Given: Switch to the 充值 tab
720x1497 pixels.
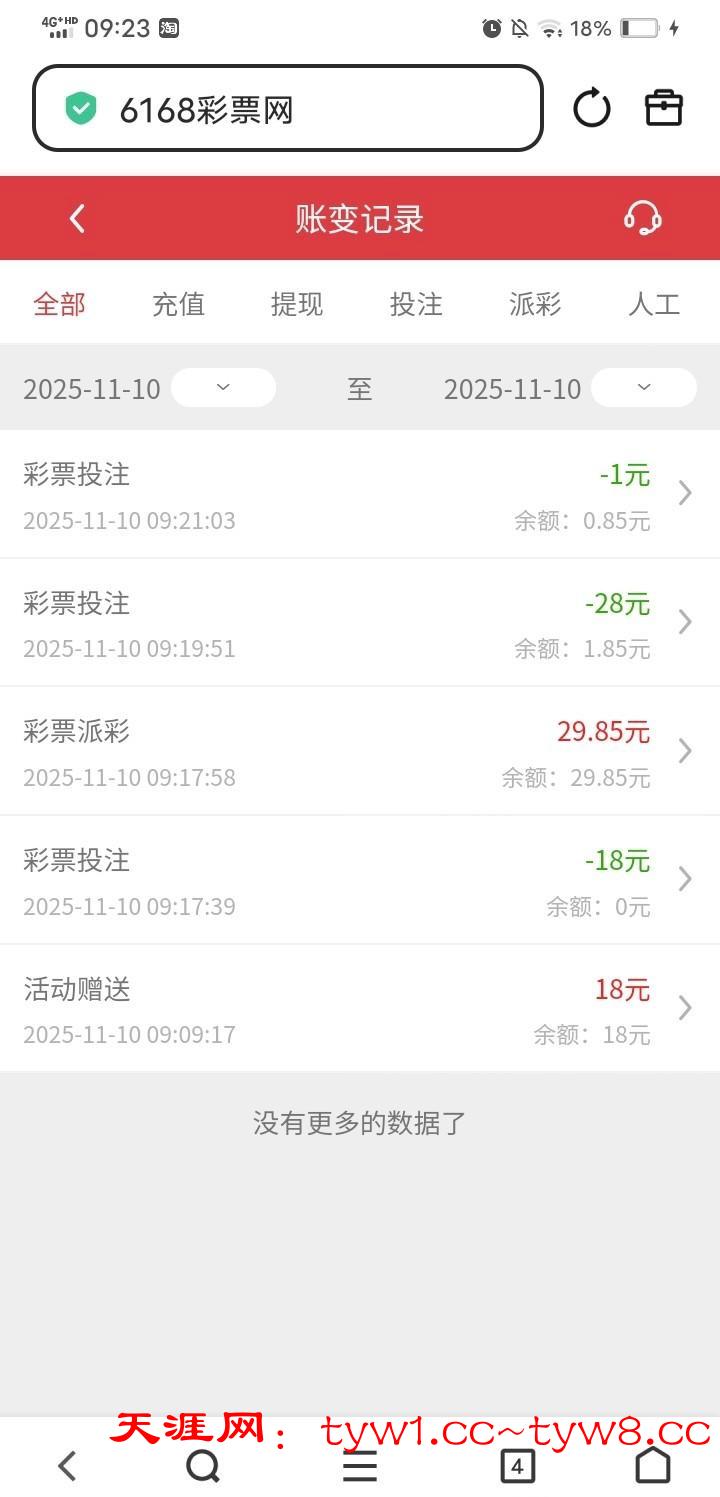Looking at the screenshot, I should click(x=178, y=304).
